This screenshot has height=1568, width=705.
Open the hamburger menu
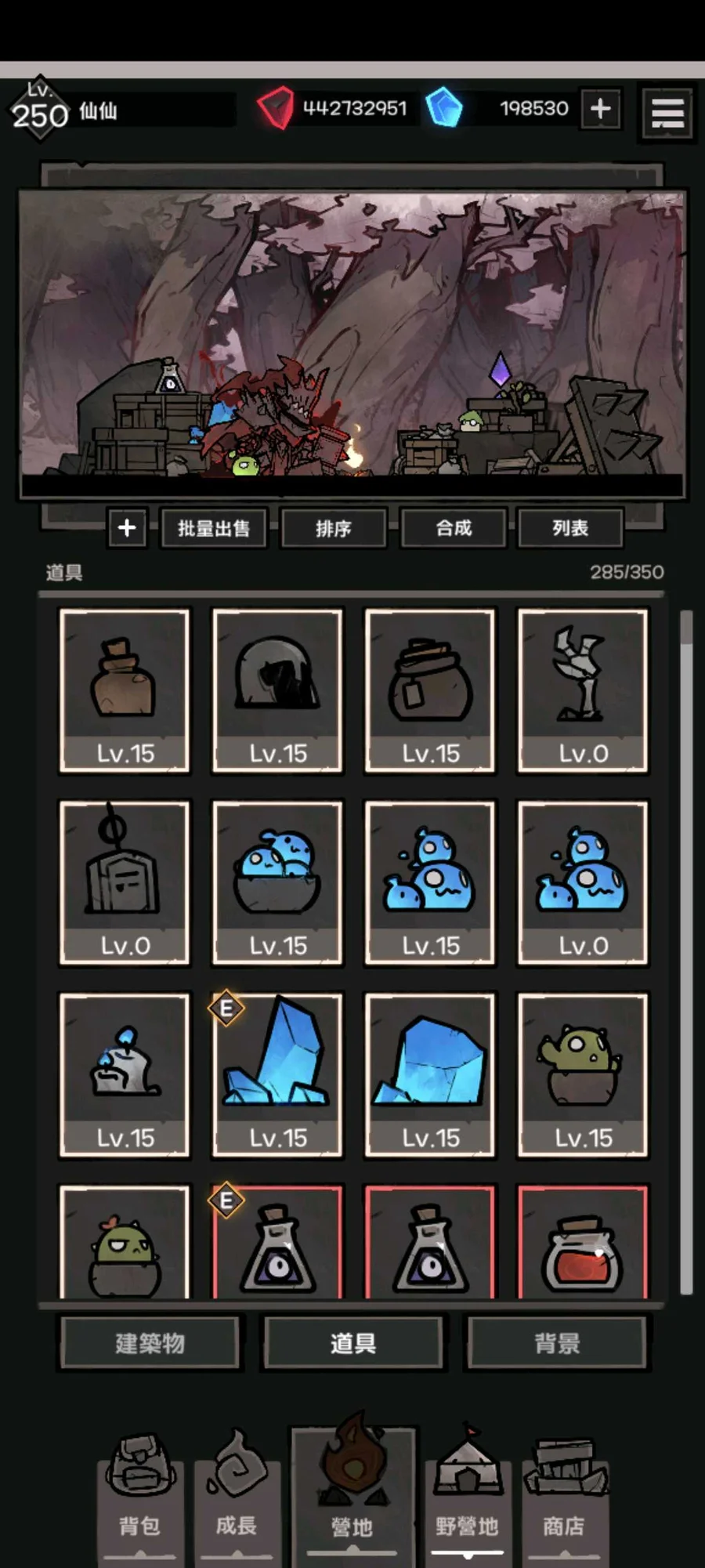[x=667, y=113]
